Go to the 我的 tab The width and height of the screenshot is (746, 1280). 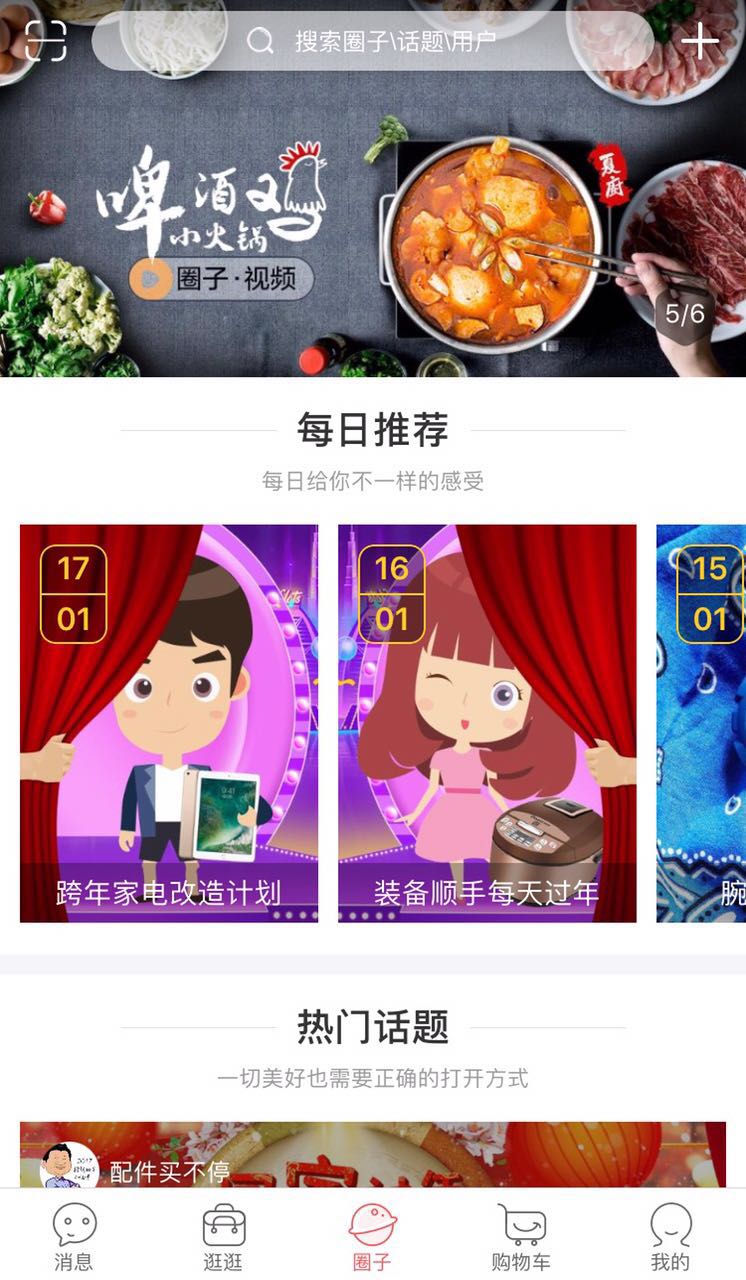[x=670, y=1236]
